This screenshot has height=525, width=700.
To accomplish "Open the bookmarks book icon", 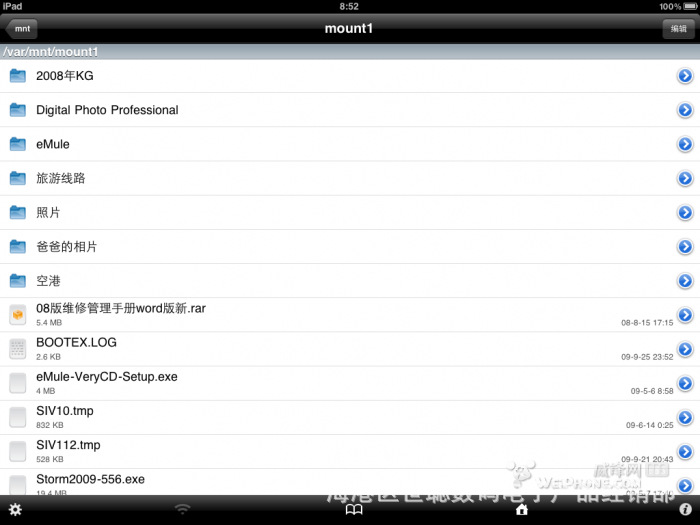I will coord(353,510).
